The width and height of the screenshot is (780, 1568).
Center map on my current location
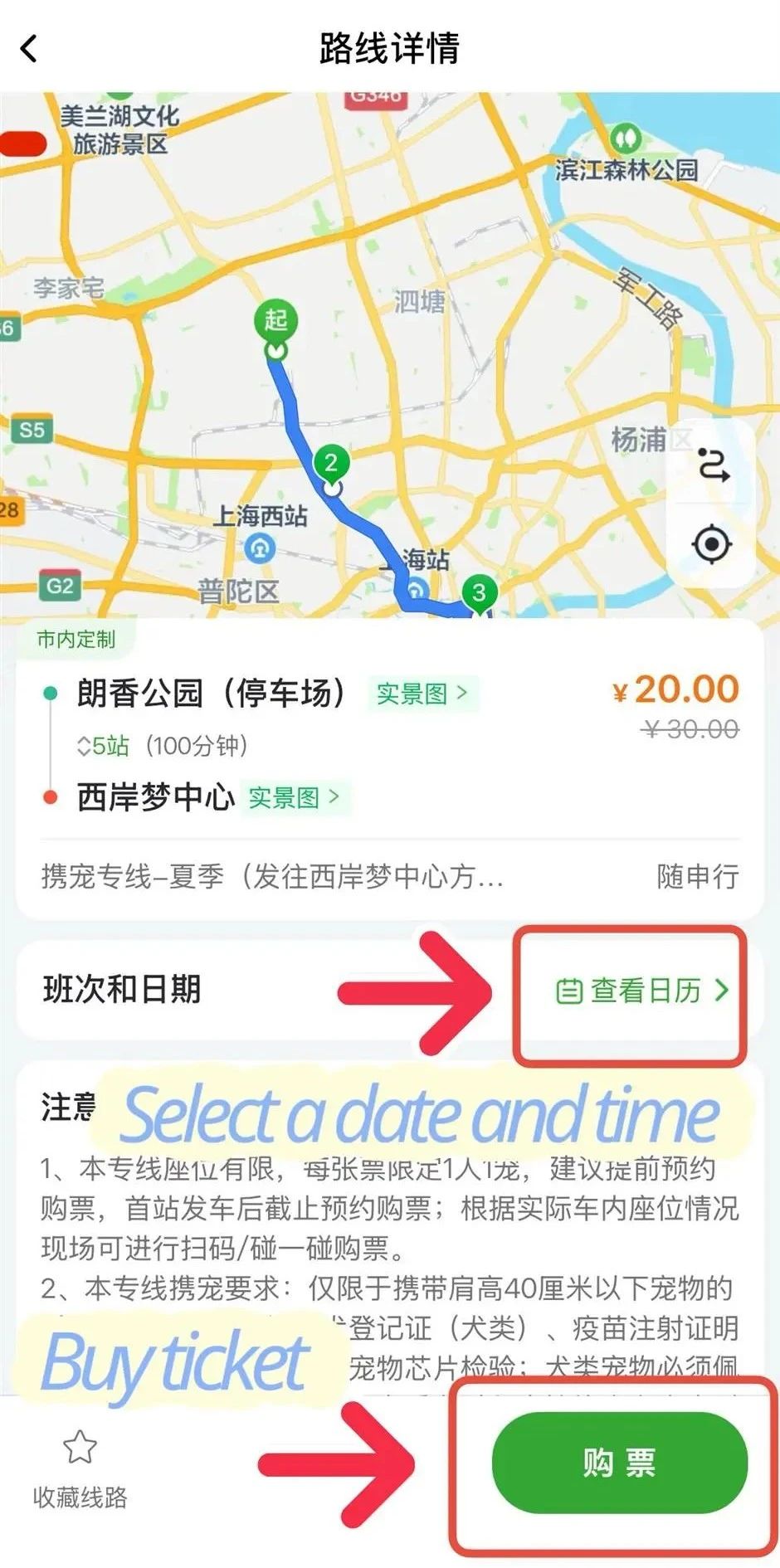[711, 545]
